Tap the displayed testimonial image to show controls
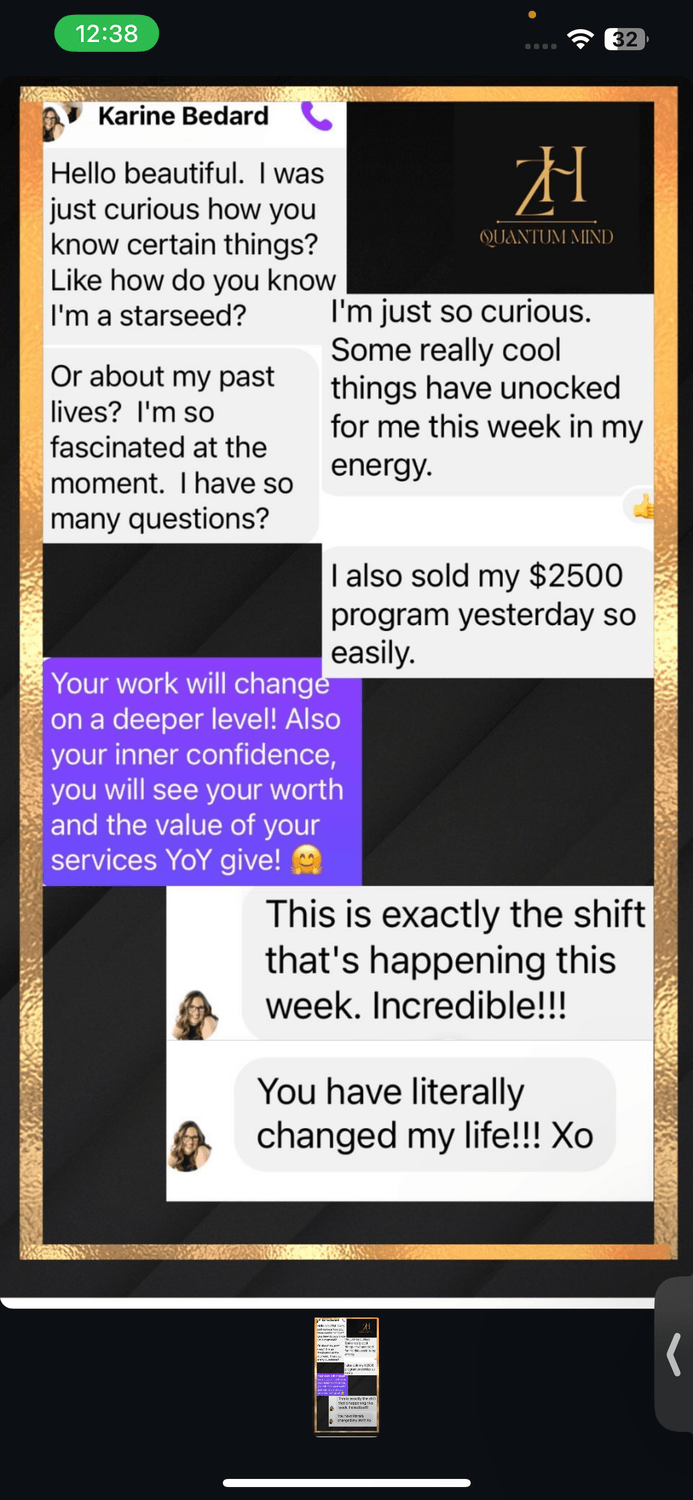This screenshot has height=1500, width=693. 347,672
